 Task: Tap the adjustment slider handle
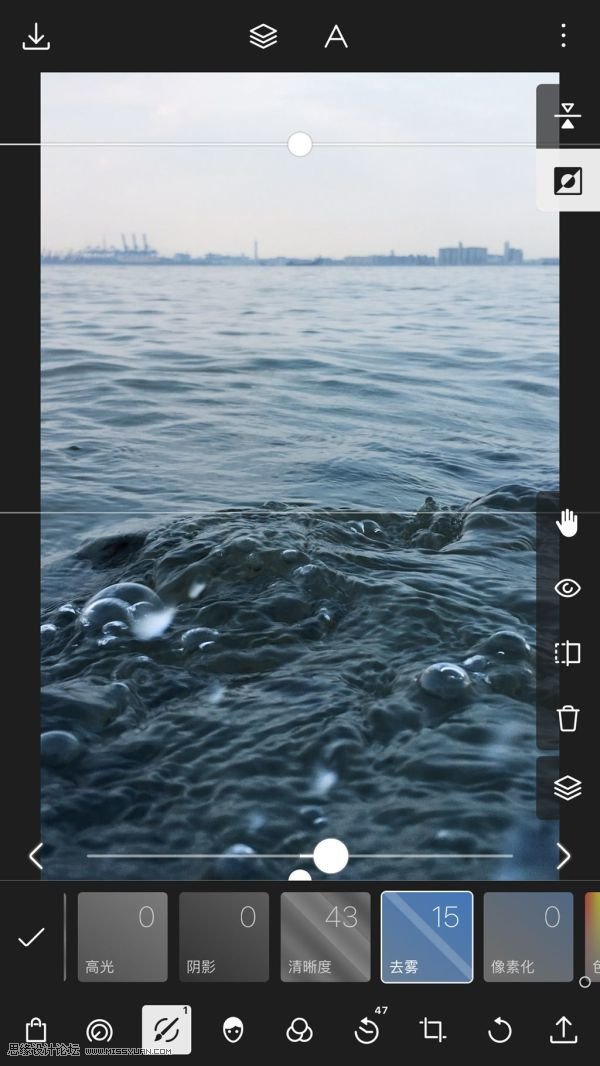pos(330,856)
